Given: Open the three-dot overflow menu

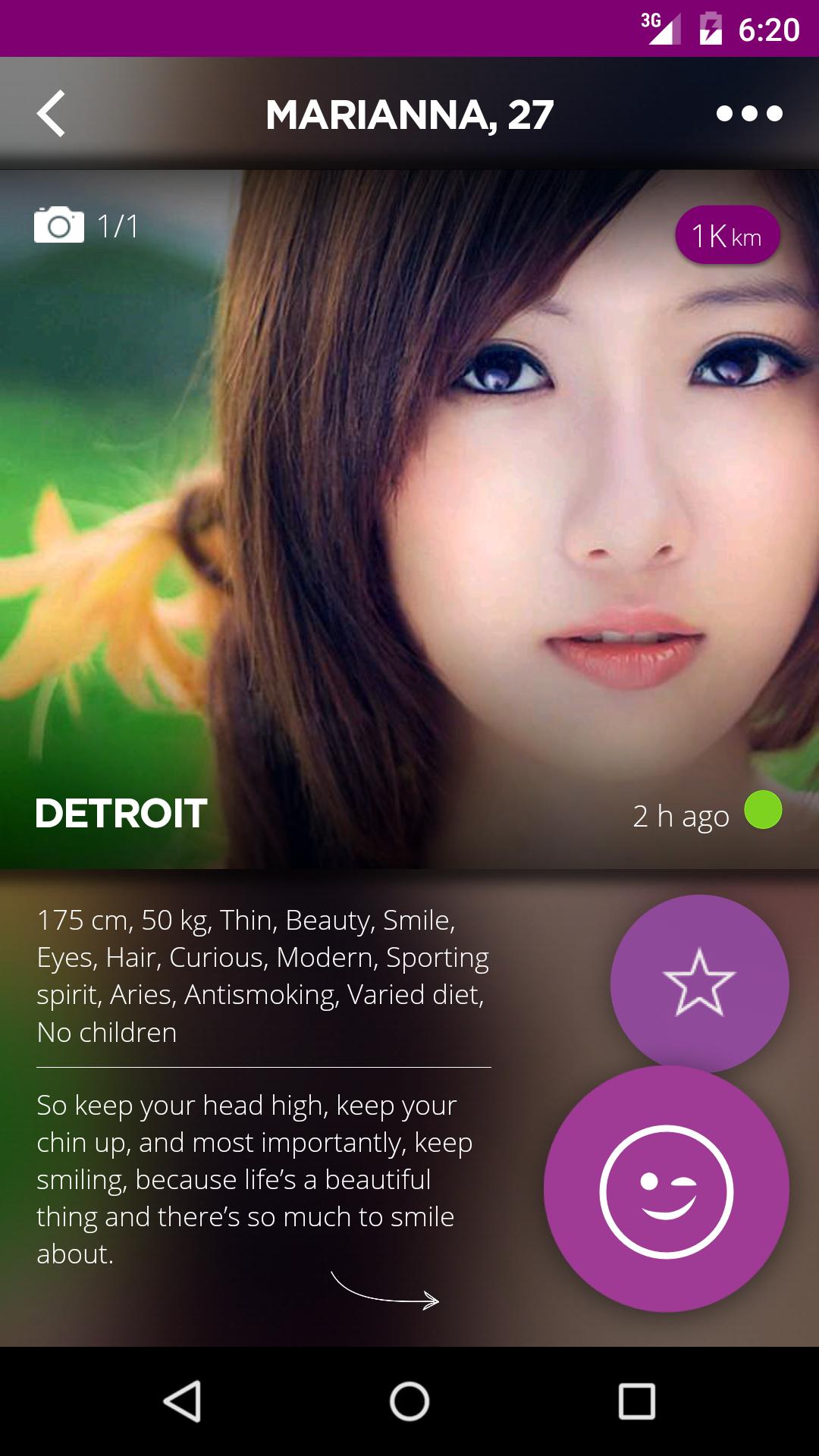Looking at the screenshot, I should 748,114.
